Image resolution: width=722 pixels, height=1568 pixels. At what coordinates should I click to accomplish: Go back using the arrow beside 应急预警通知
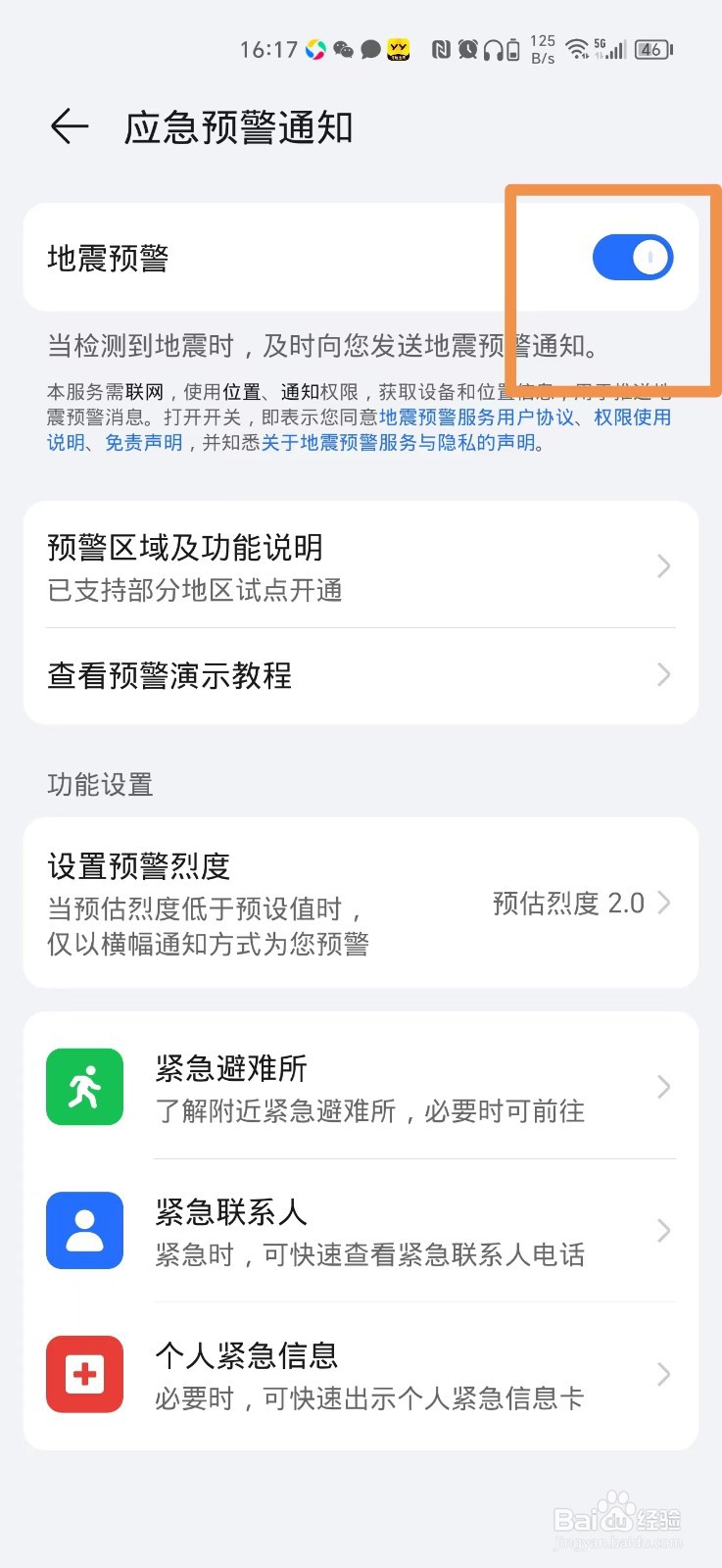click(x=67, y=126)
